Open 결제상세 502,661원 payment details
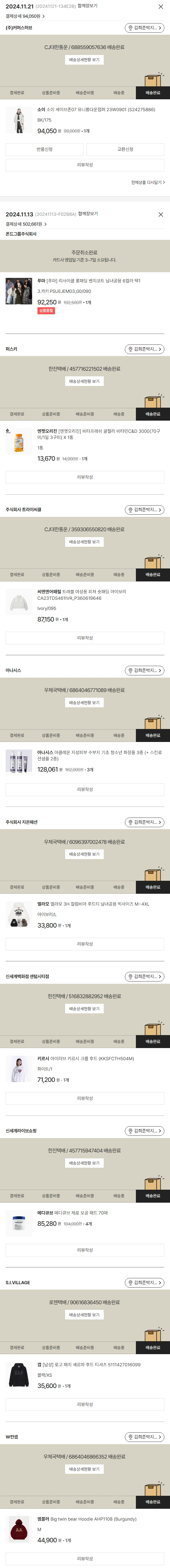The width and height of the screenshot is (170, 1568). point(26,224)
